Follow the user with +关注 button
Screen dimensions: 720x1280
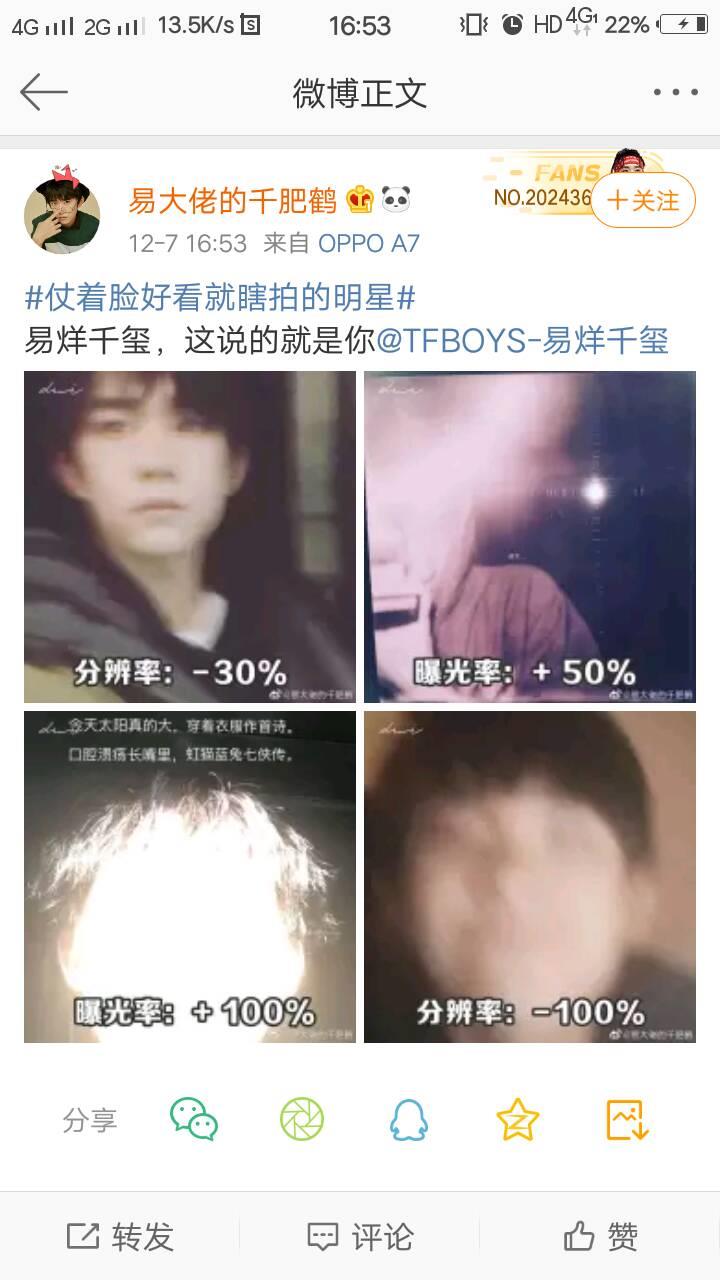click(642, 200)
